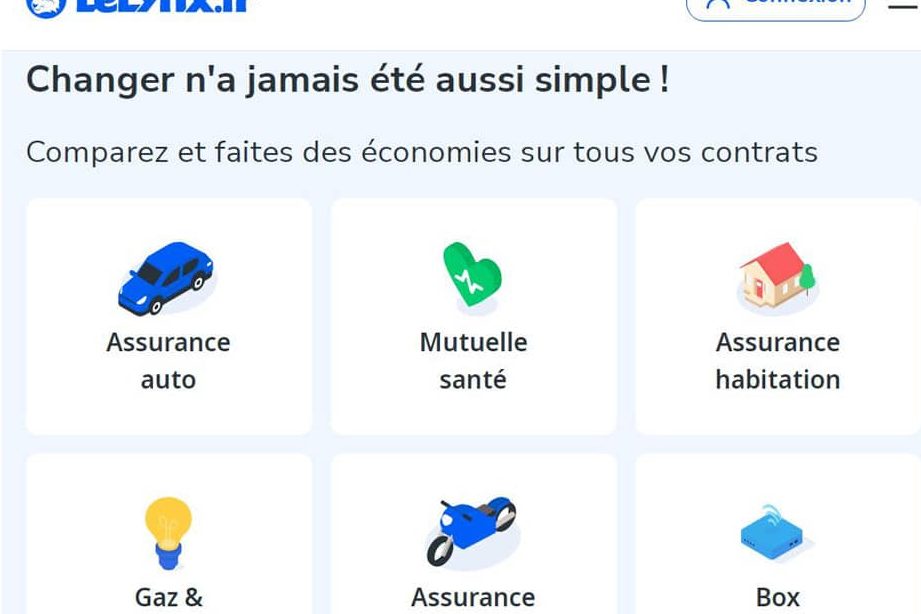This screenshot has height=614, width=921.
Task: Open the hamburger menu
Action: click(903, 5)
